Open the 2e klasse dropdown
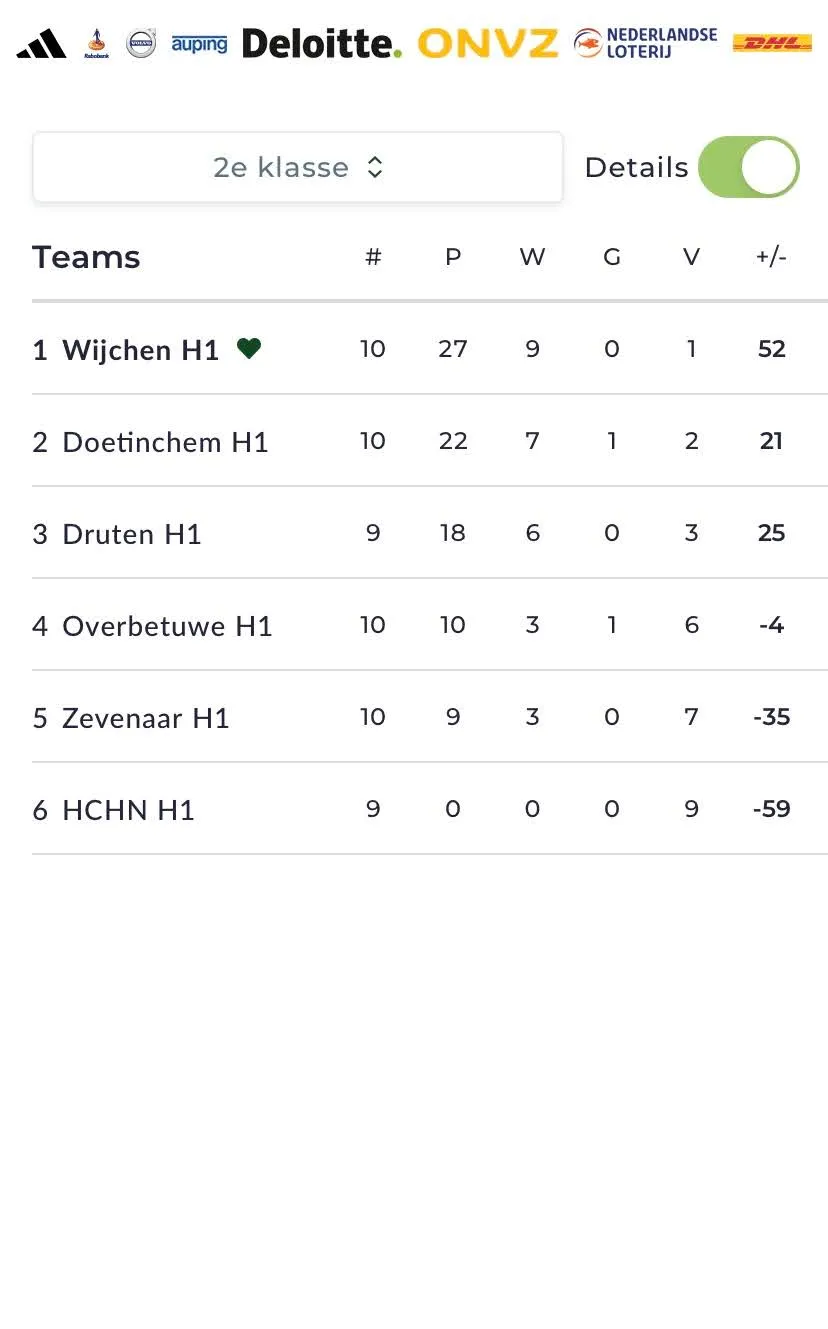 298,167
